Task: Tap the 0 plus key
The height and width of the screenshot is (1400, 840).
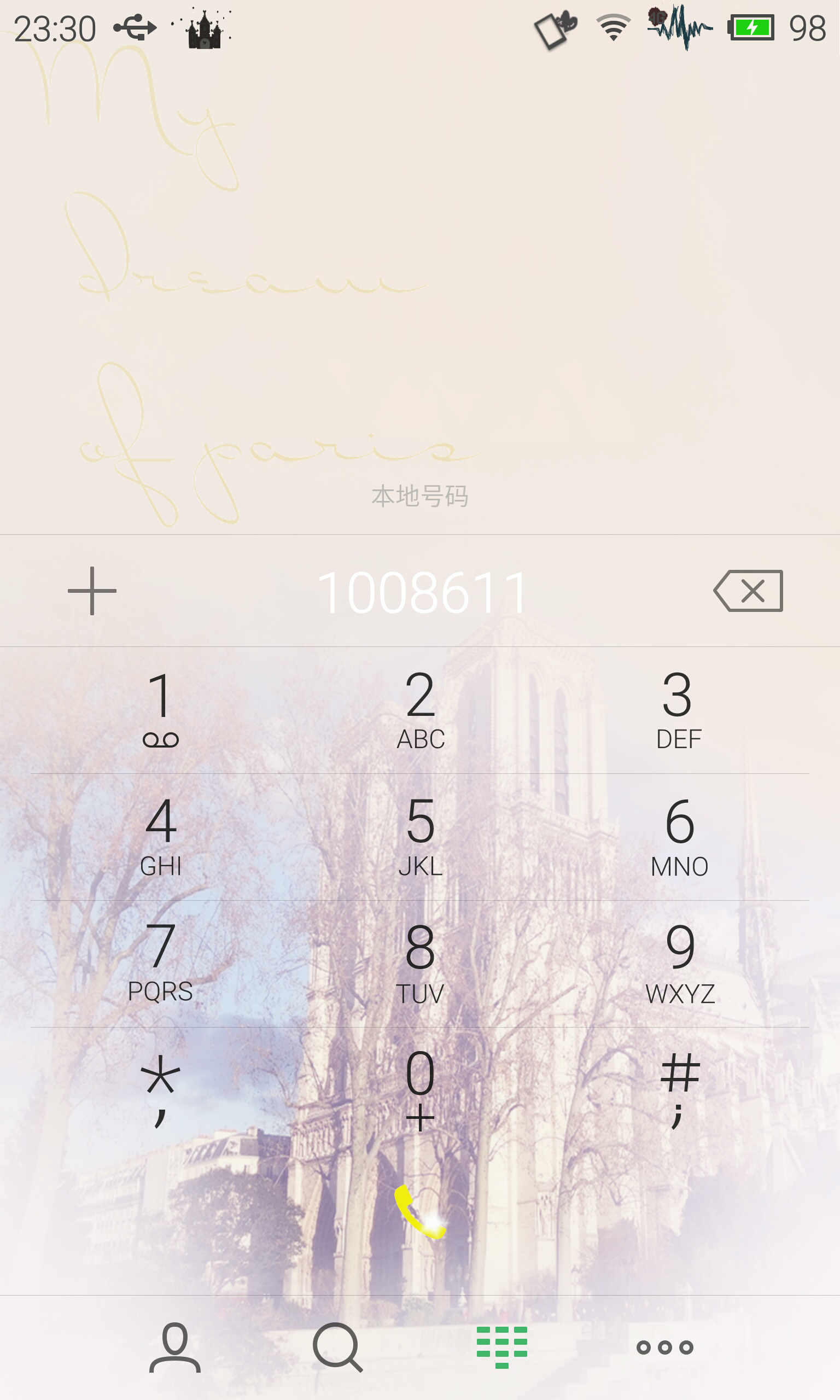Action: pyautogui.click(x=420, y=1090)
